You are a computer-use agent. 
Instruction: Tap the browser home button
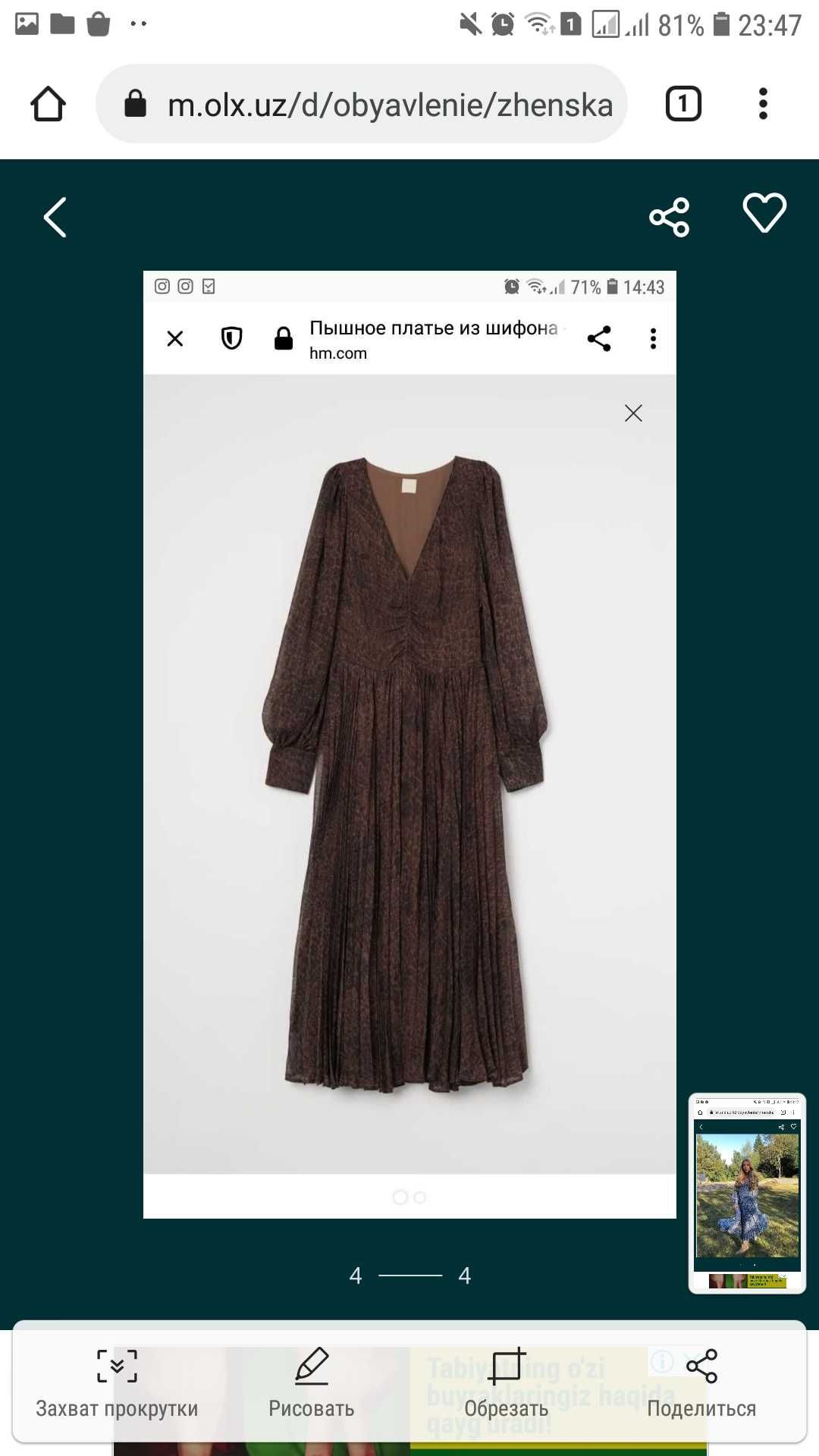(48, 104)
